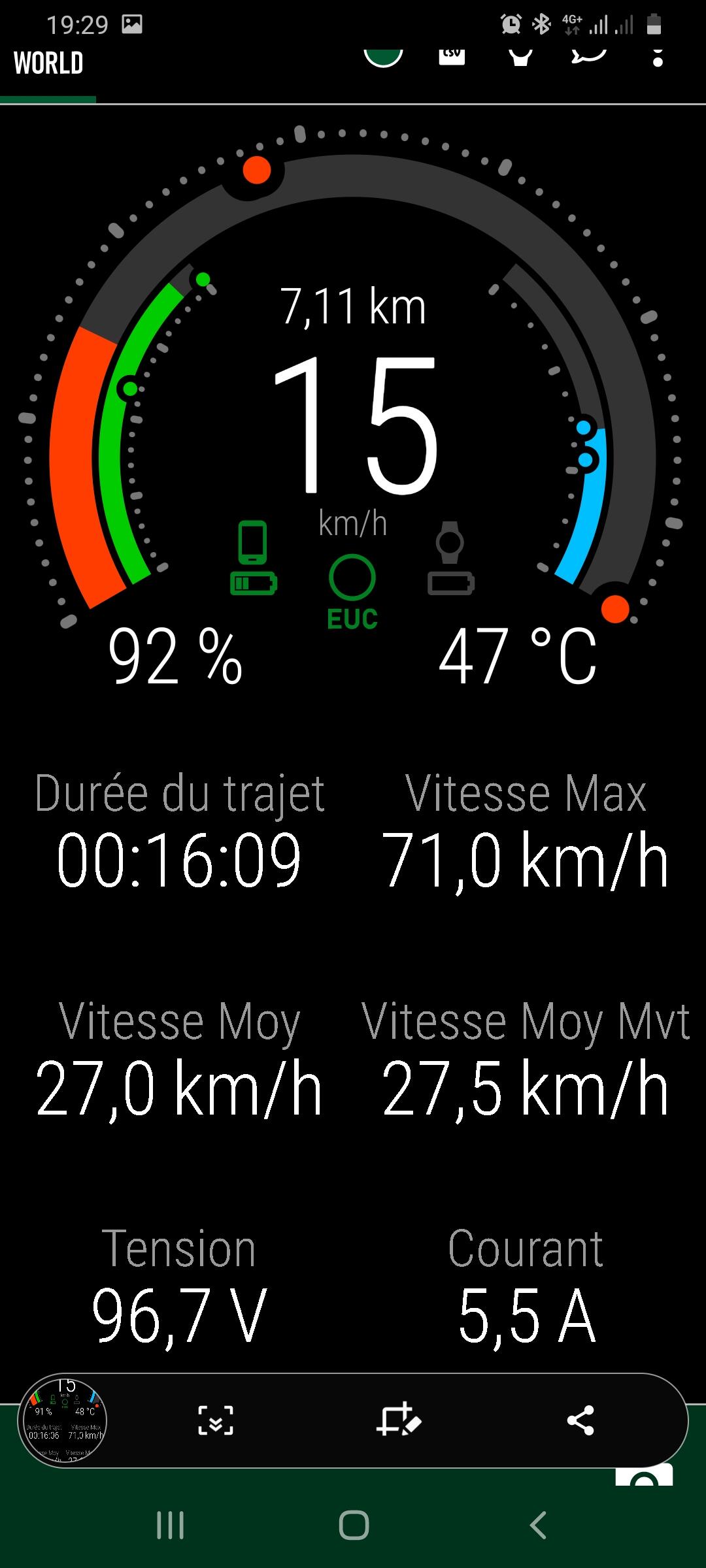Tap the watch battery icon
This screenshot has width=706, height=1568.
450,557
